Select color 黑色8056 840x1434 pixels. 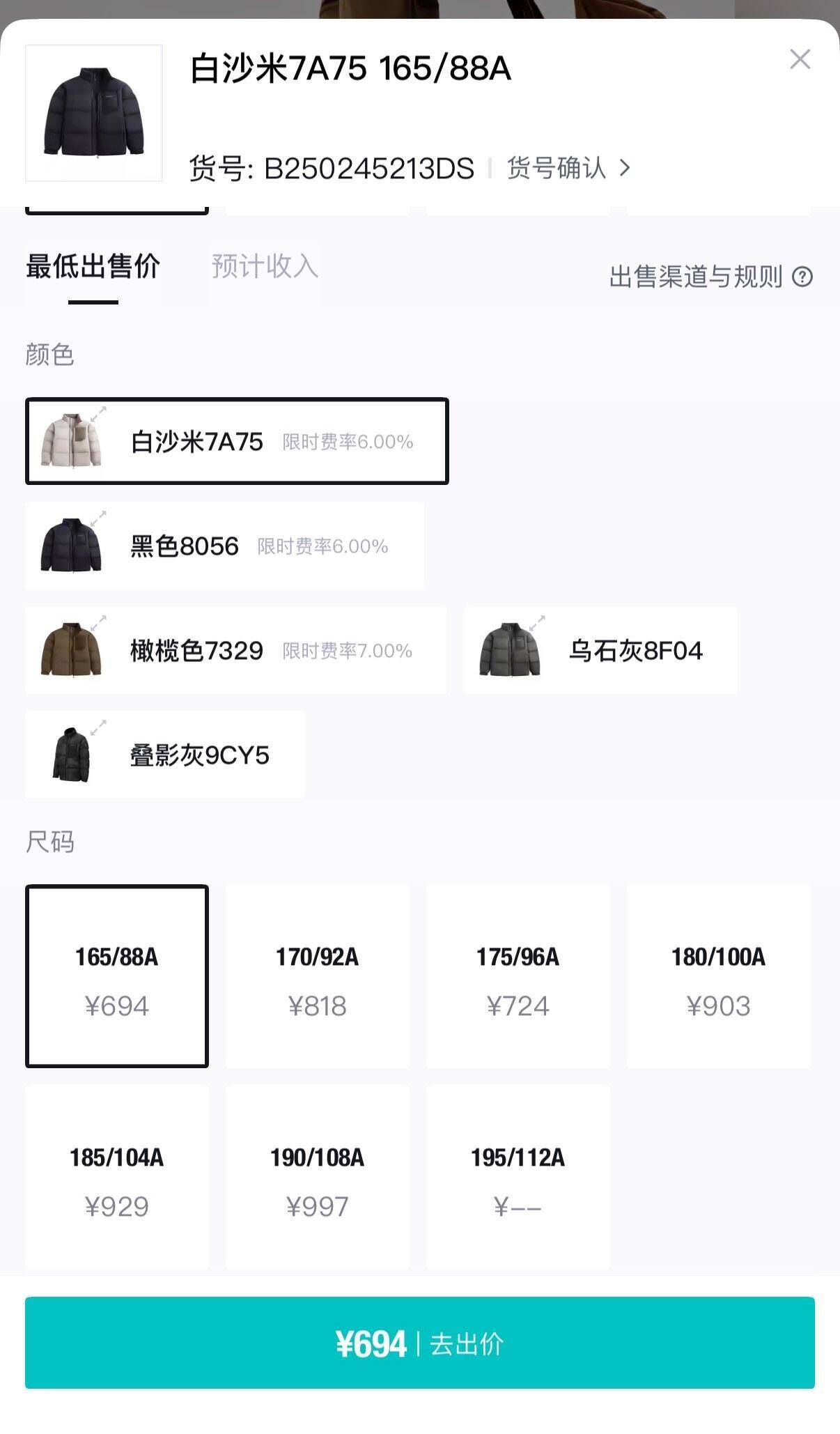[224, 546]
